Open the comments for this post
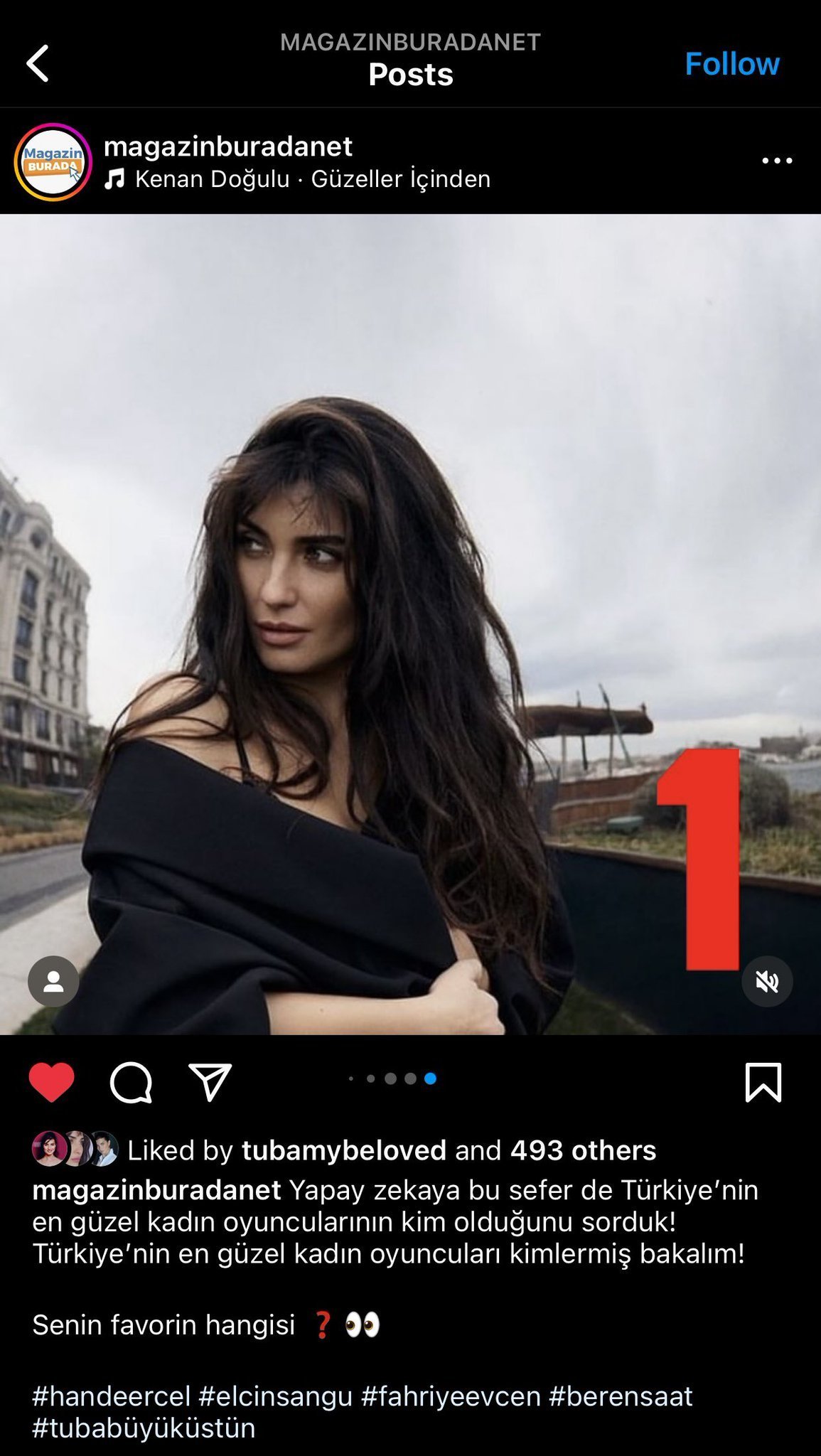The image size is (821, 1456). pyautogui.click(x=132, y=1082)
